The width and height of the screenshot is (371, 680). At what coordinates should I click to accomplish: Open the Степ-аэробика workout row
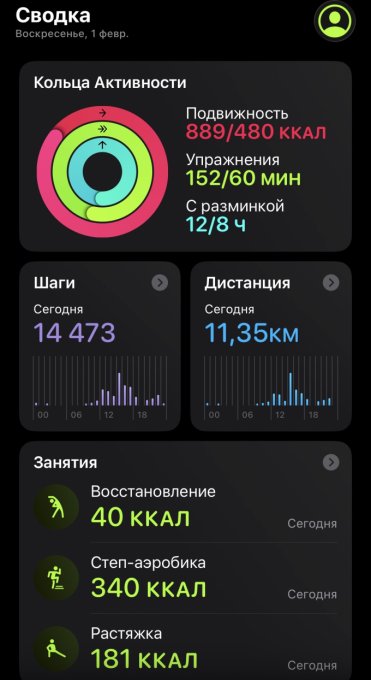[185, 578]
